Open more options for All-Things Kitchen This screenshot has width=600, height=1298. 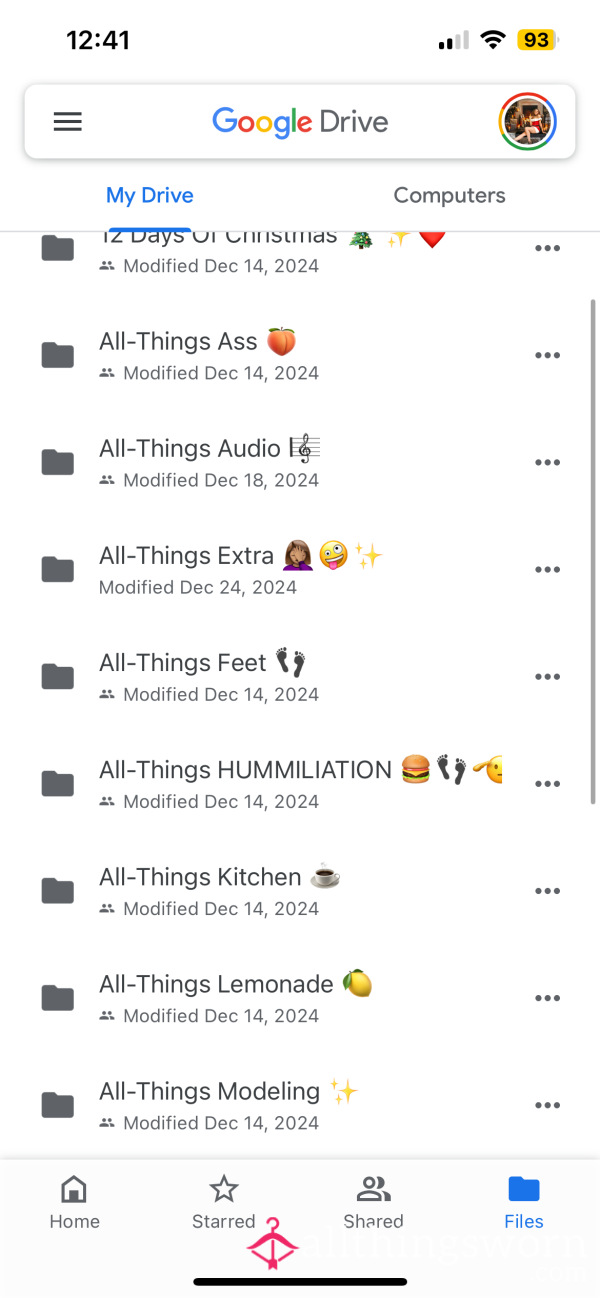click(547, 891)
